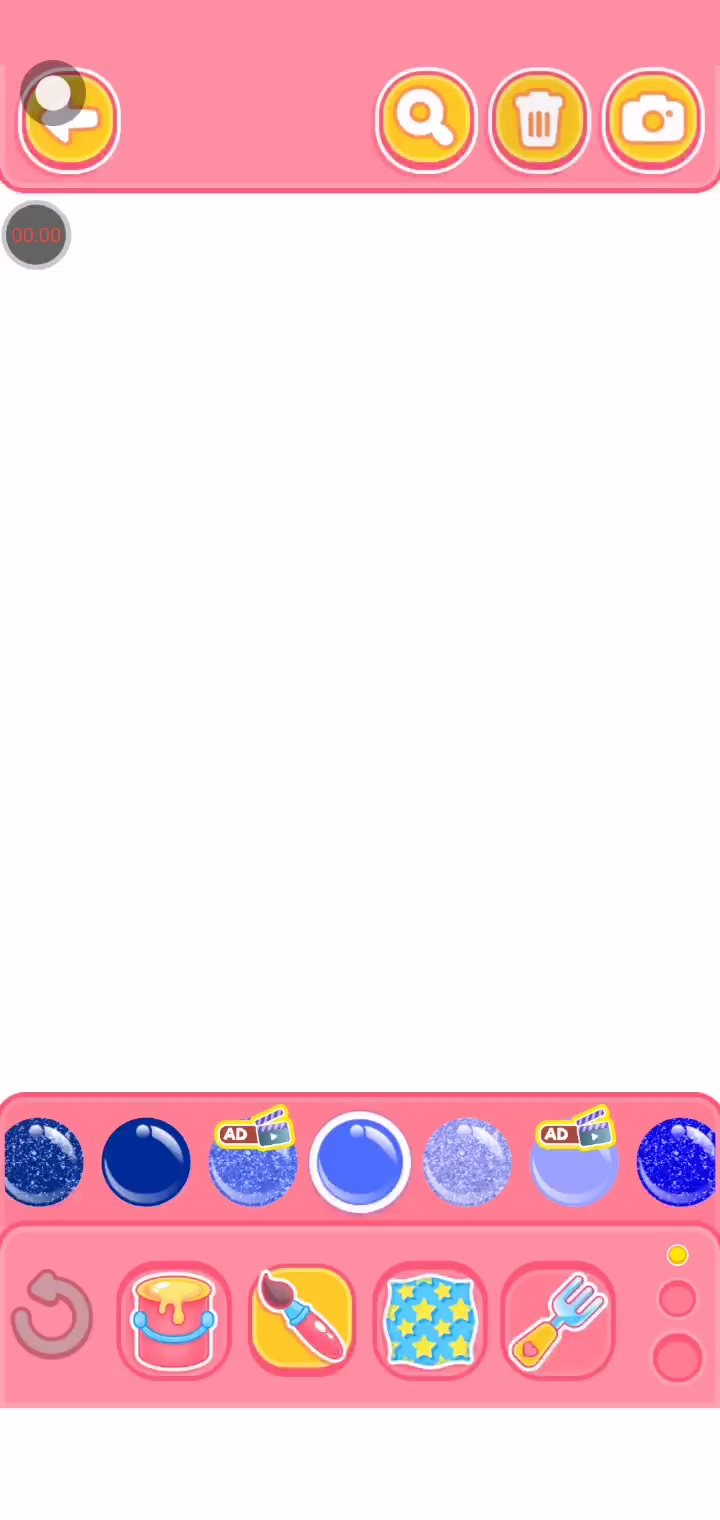Choose the light lavender glitter color
Image resolution: width=720 pixels, height=1520 pixels.
click(467, 1162)
